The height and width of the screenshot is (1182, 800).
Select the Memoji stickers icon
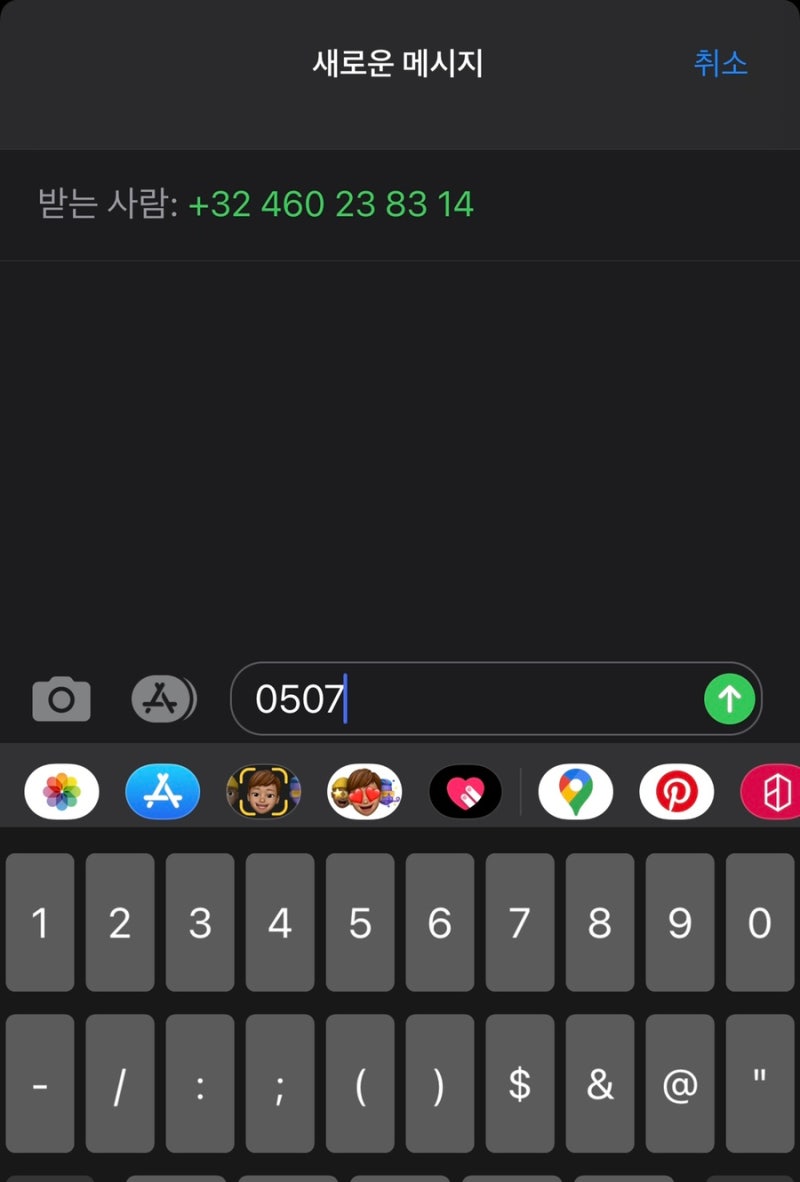pos(263,790)
